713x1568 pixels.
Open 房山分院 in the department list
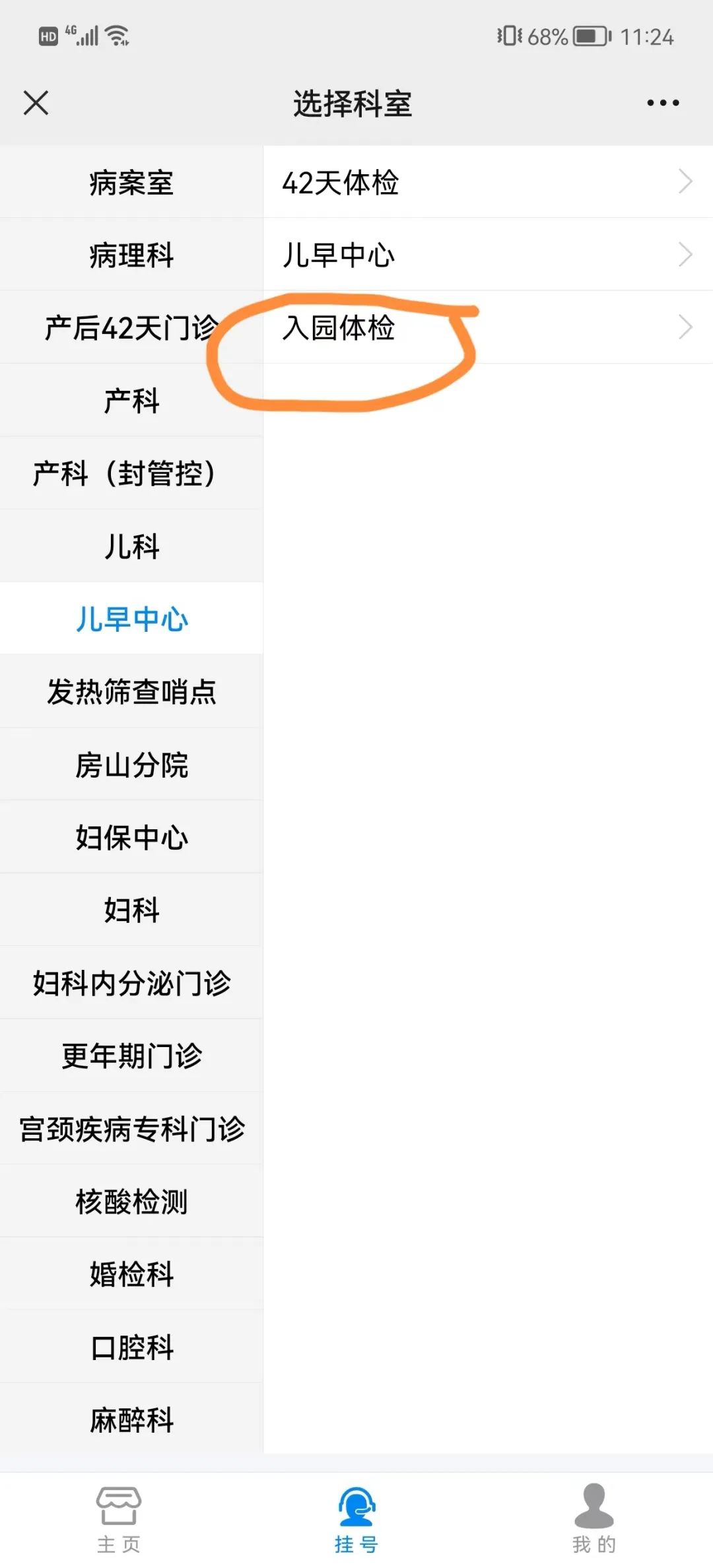click(131, 765)
